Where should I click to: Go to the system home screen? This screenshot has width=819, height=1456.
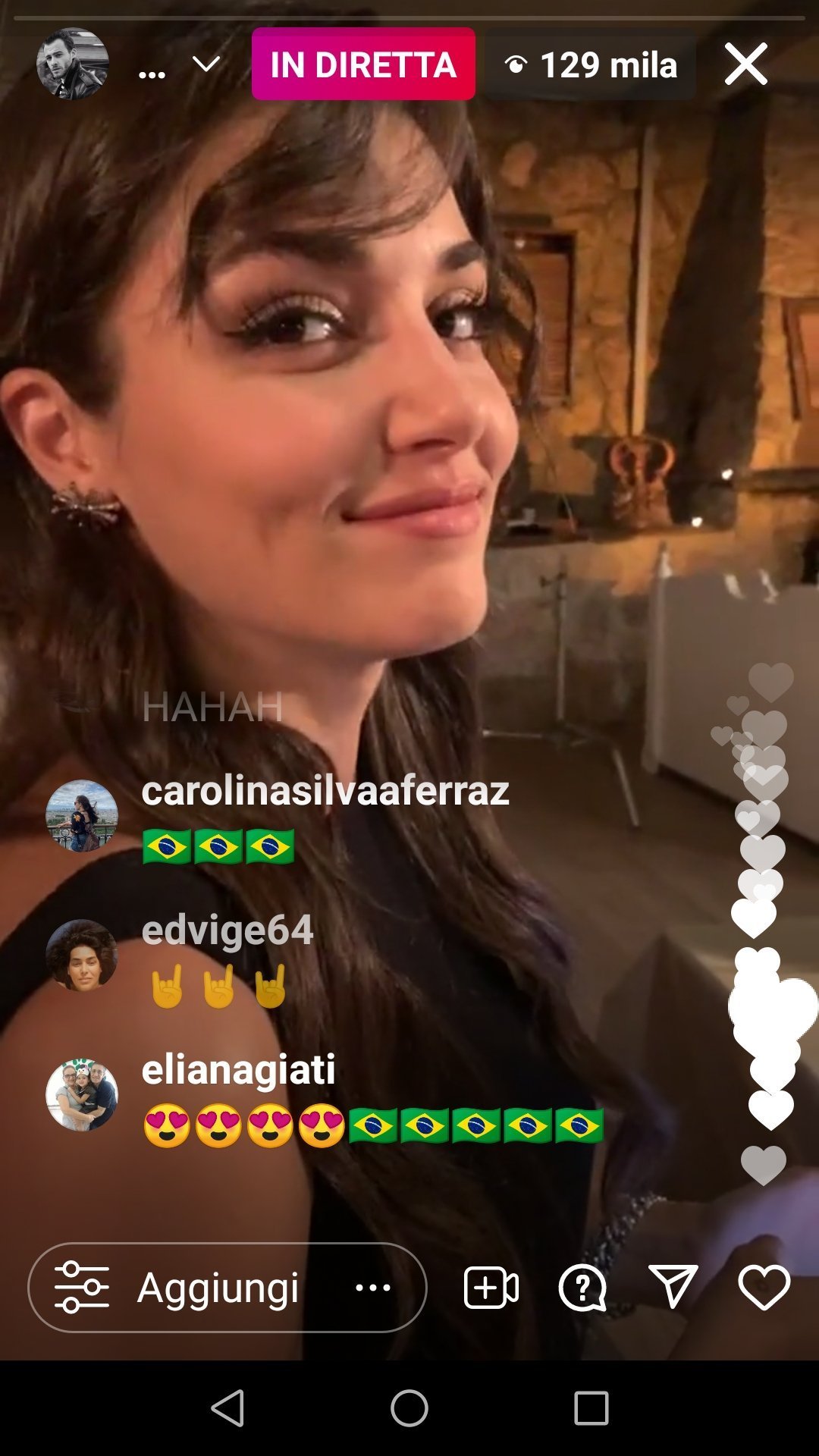[409, 1408]
